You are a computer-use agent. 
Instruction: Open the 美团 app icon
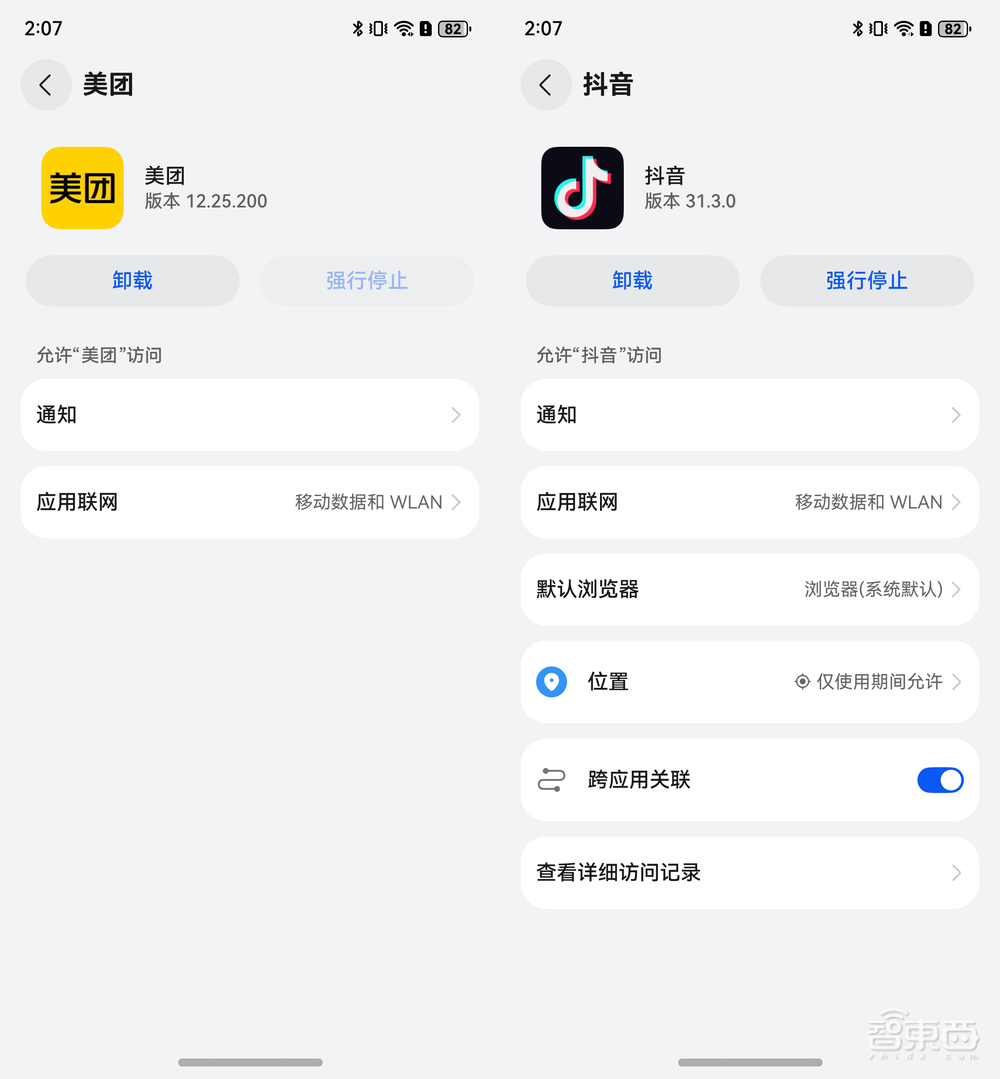point(82,188)
